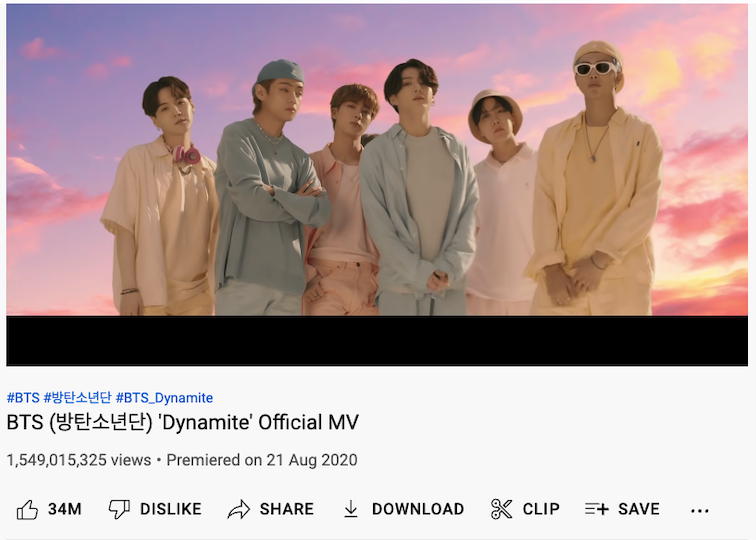Tap the video player

pyautogui.click(x=377, y=170)
